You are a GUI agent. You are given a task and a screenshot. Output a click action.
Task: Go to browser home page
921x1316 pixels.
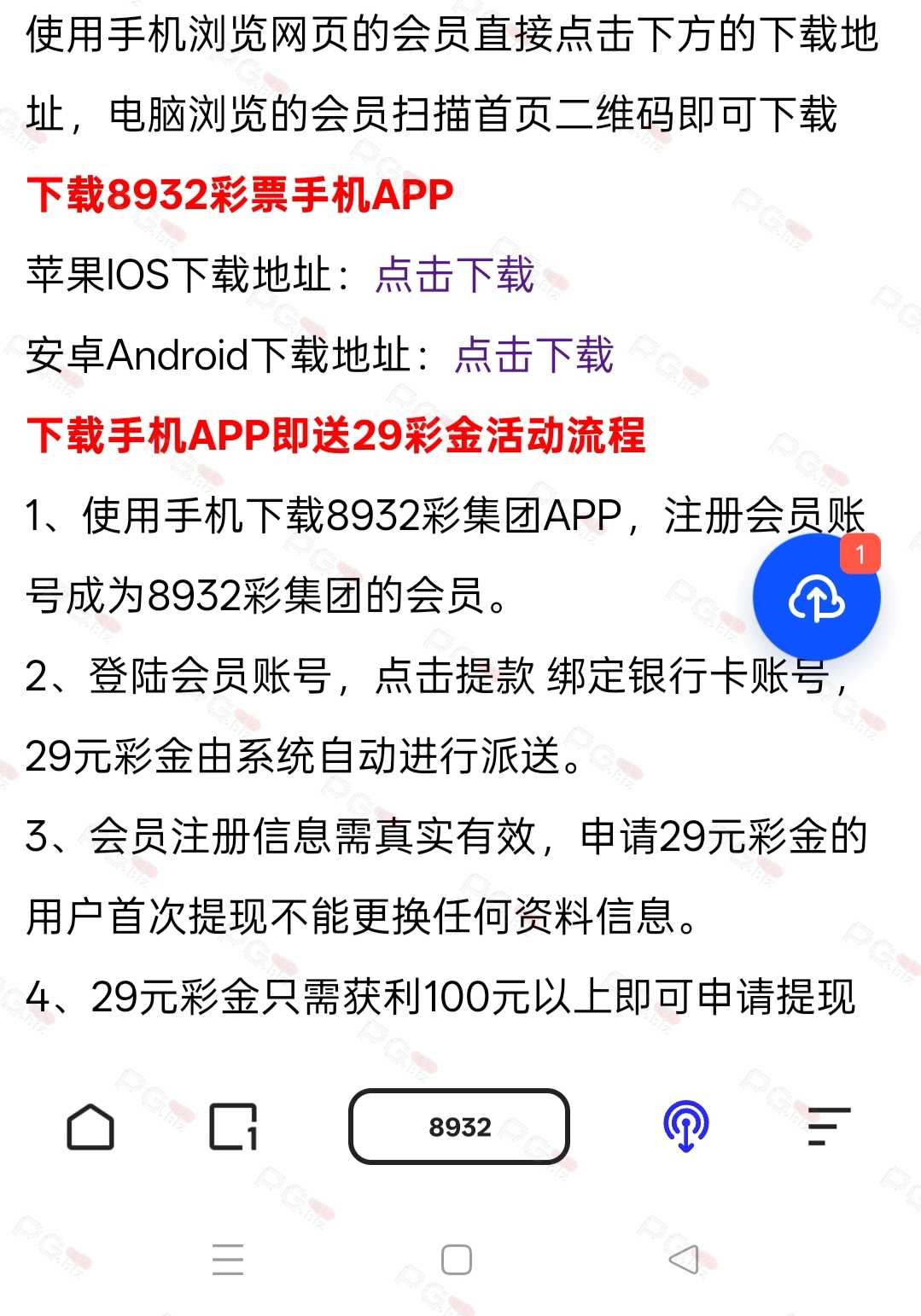click(x=90, y=1127)
